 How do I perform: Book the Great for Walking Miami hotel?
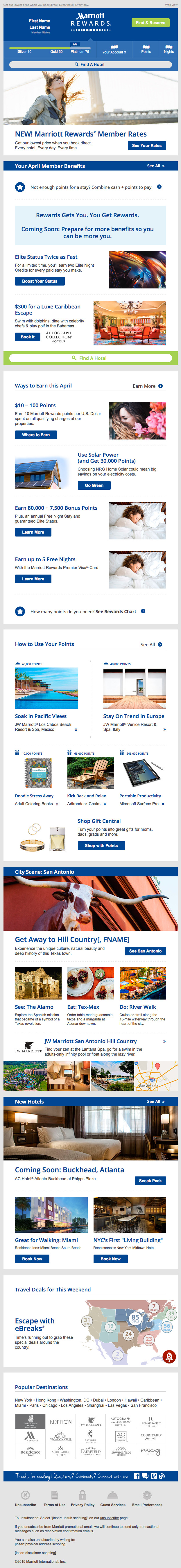click(32, 1259)
